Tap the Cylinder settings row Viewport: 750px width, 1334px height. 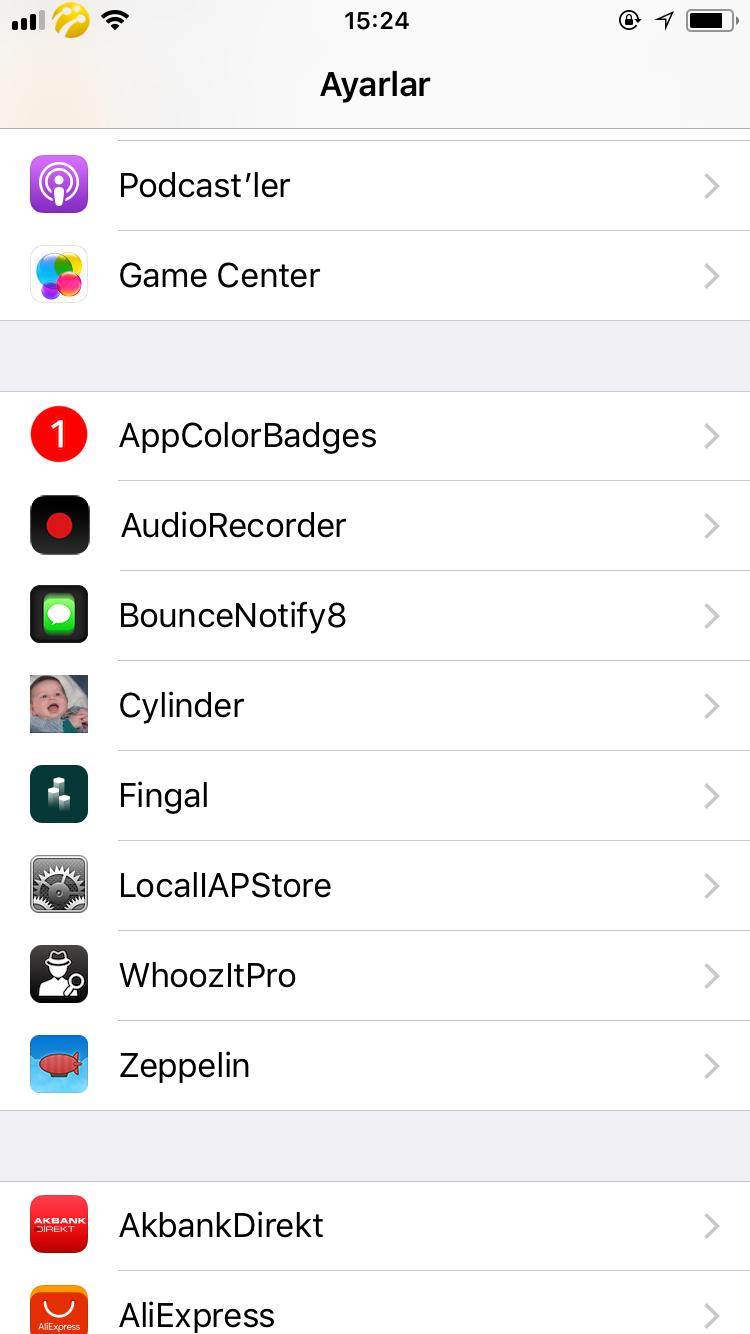(375, 706)
